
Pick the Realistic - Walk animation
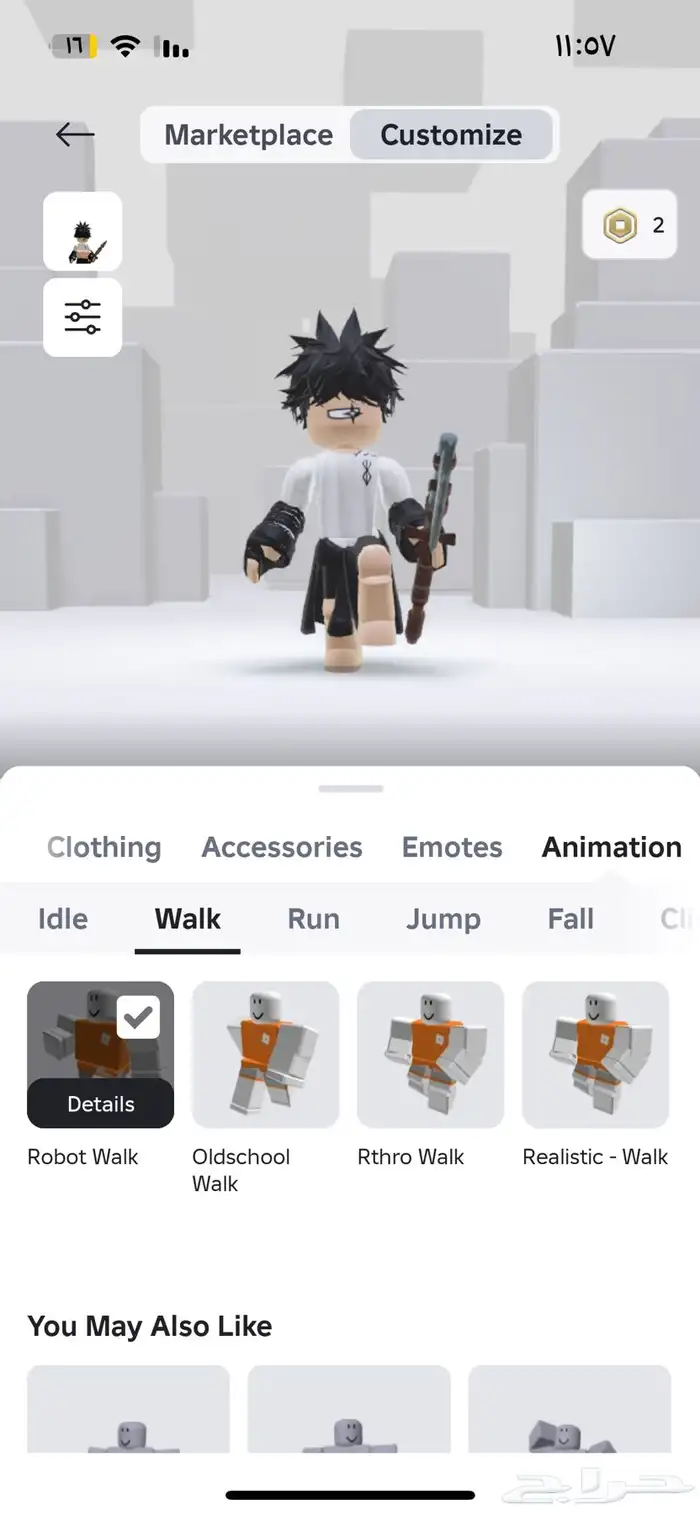click(x=595, y=1054)
